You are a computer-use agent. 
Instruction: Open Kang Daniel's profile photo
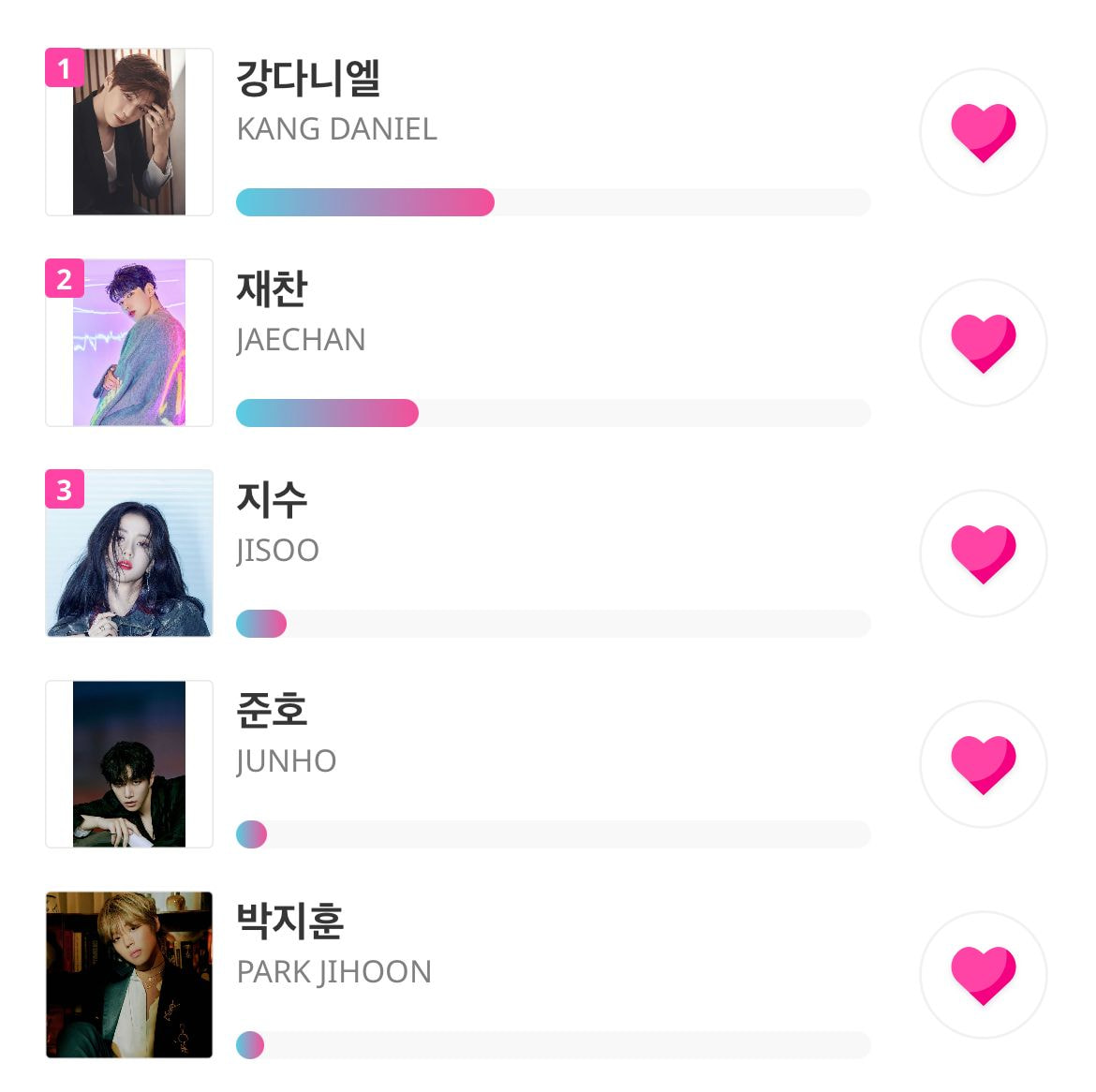[x=129, y=132]
